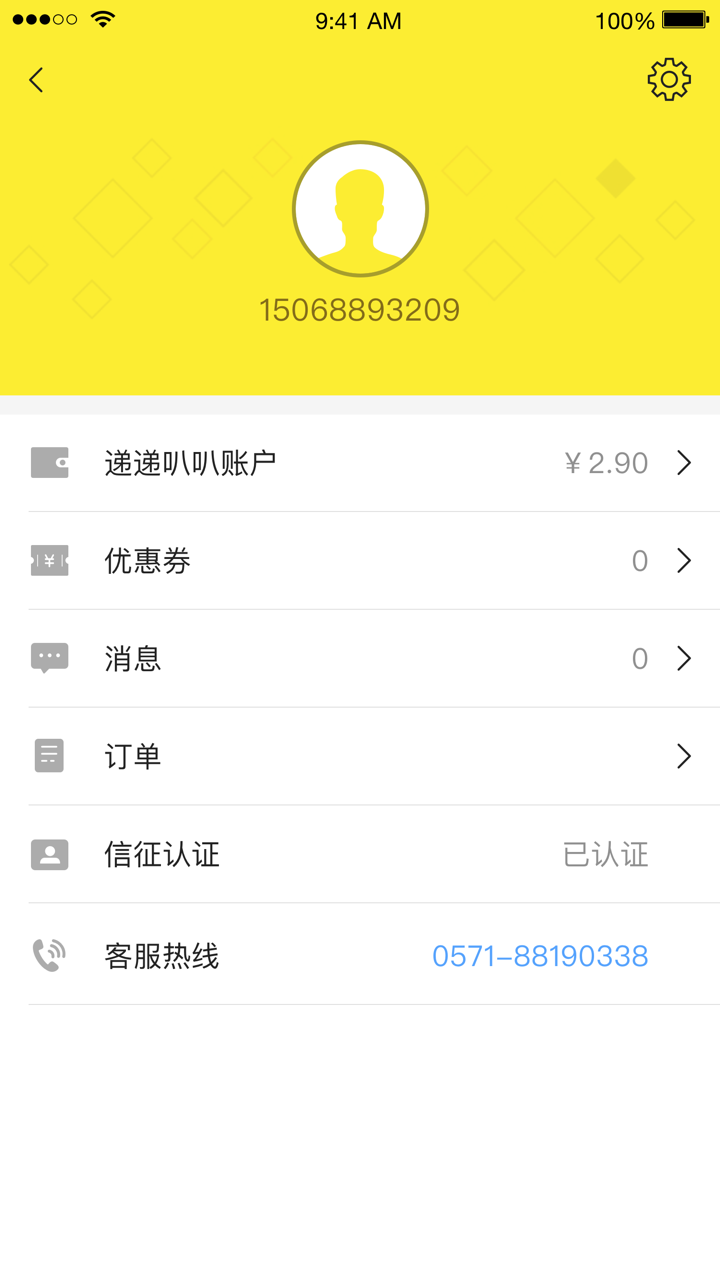Open the 递递叭叭账户 balance row
The image size is (720, 1280).
point(360,463)
